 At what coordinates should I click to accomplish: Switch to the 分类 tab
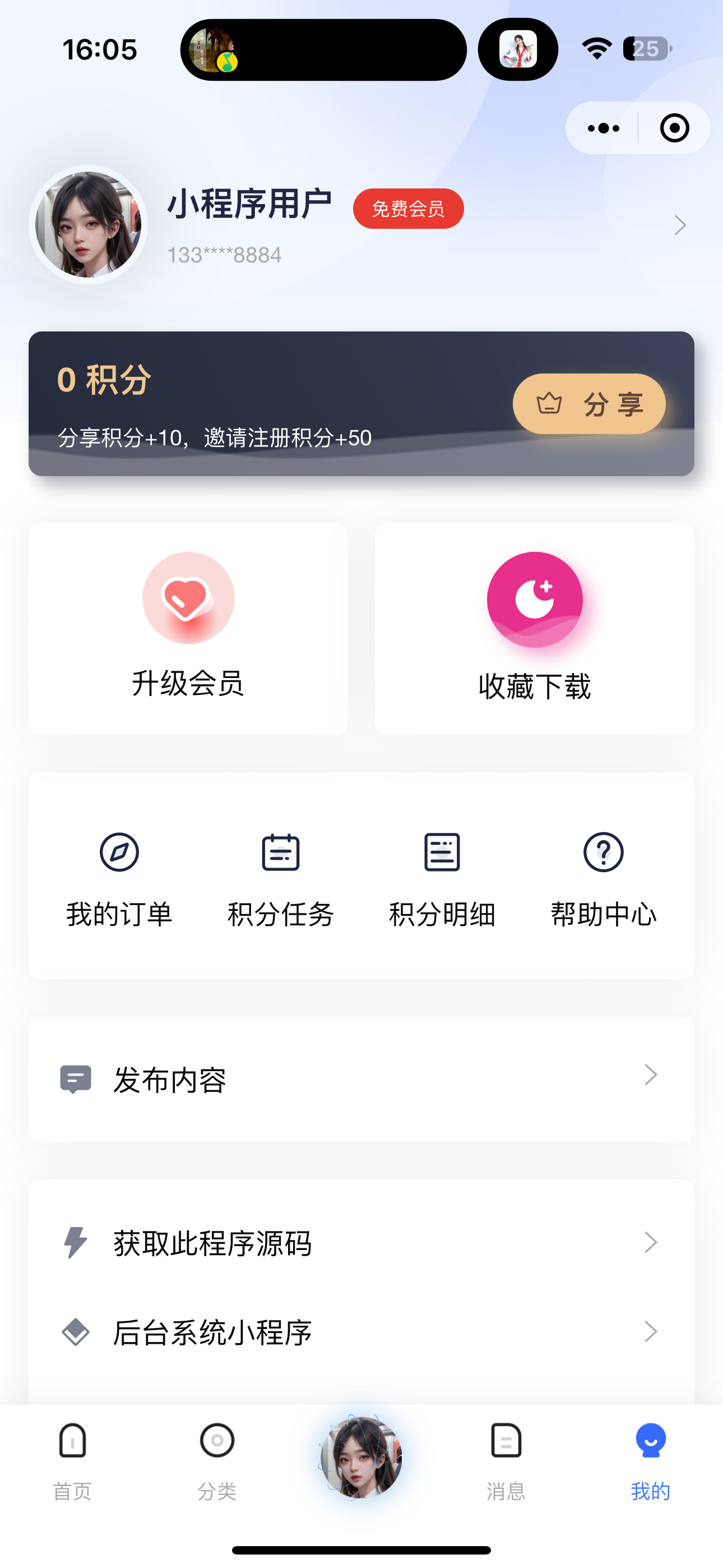coord(217,1461)
